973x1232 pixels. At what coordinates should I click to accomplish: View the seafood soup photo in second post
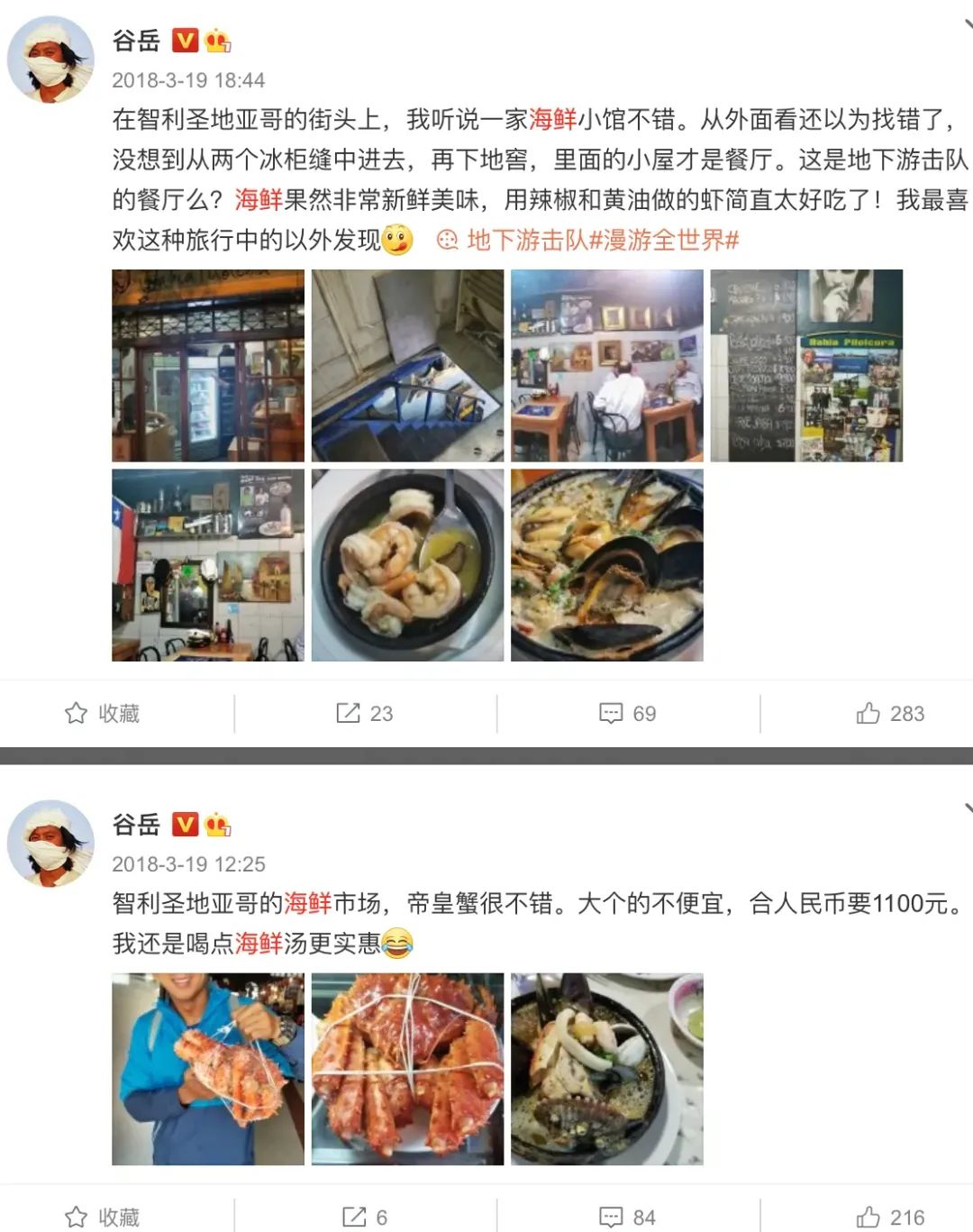[607, 1069]
